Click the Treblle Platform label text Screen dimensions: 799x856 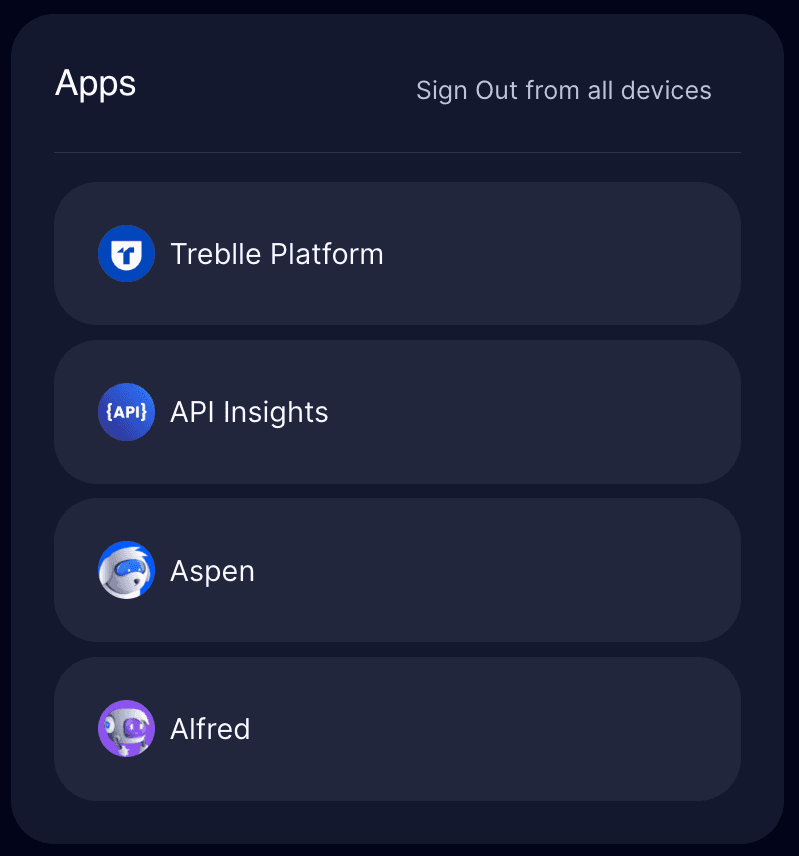pyautogui.click(x=277, y=254)
